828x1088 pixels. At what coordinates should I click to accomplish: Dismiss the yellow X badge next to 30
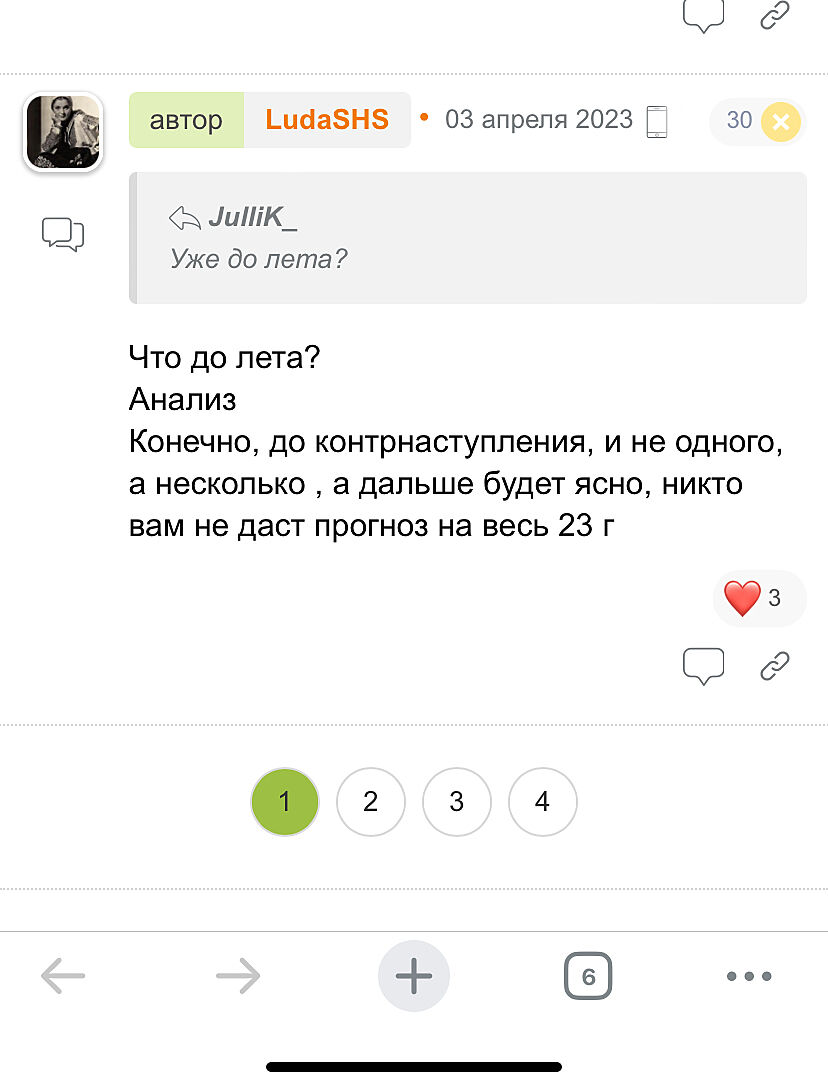(x=781, y=122)
